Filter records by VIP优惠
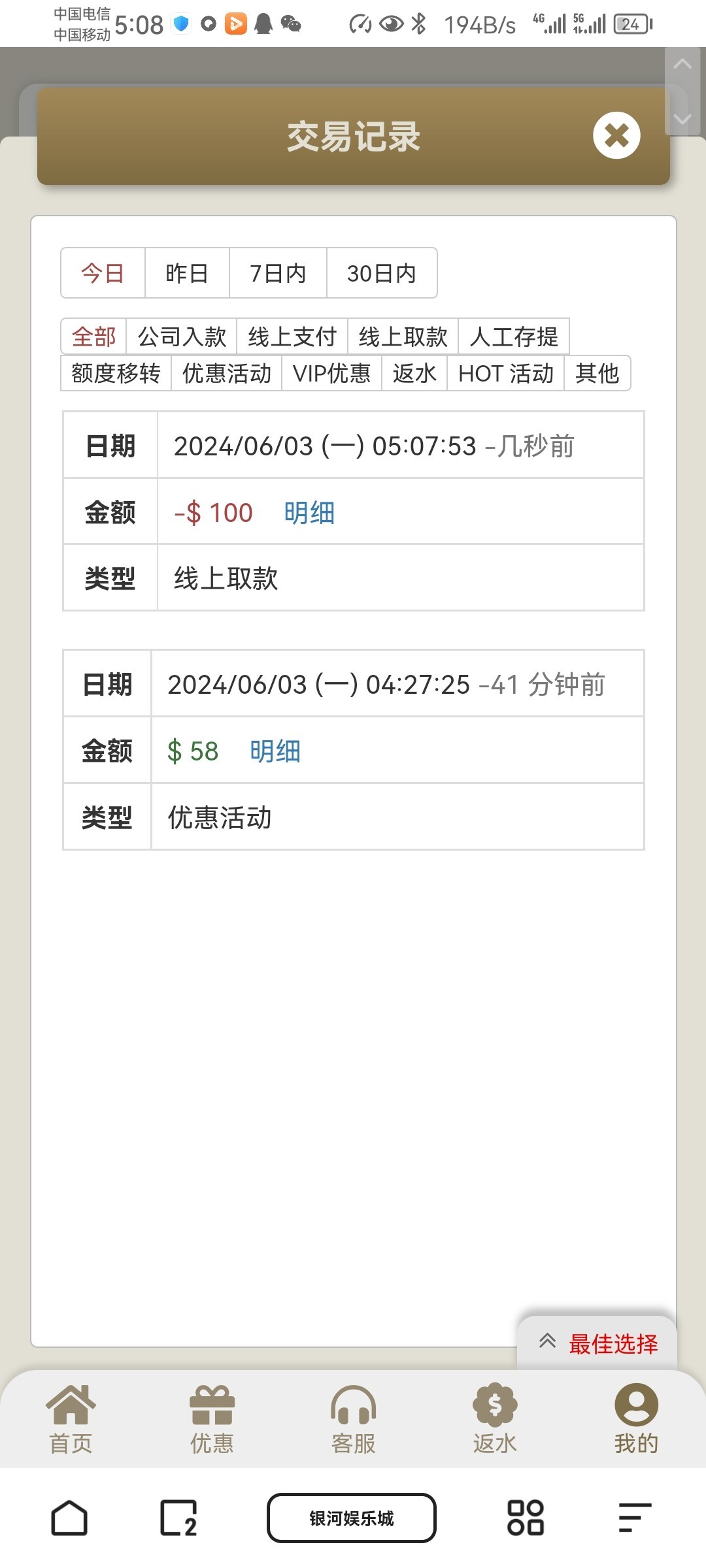Viewport: 706px width, 1568px height. [332, 373]
